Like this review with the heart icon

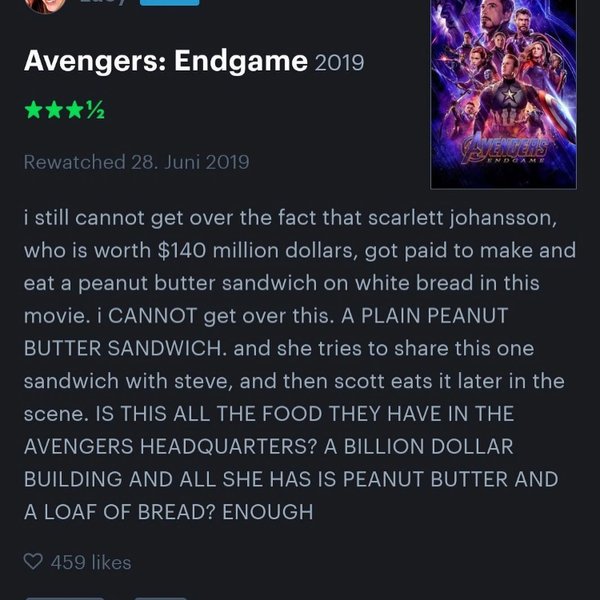point(34,561)
